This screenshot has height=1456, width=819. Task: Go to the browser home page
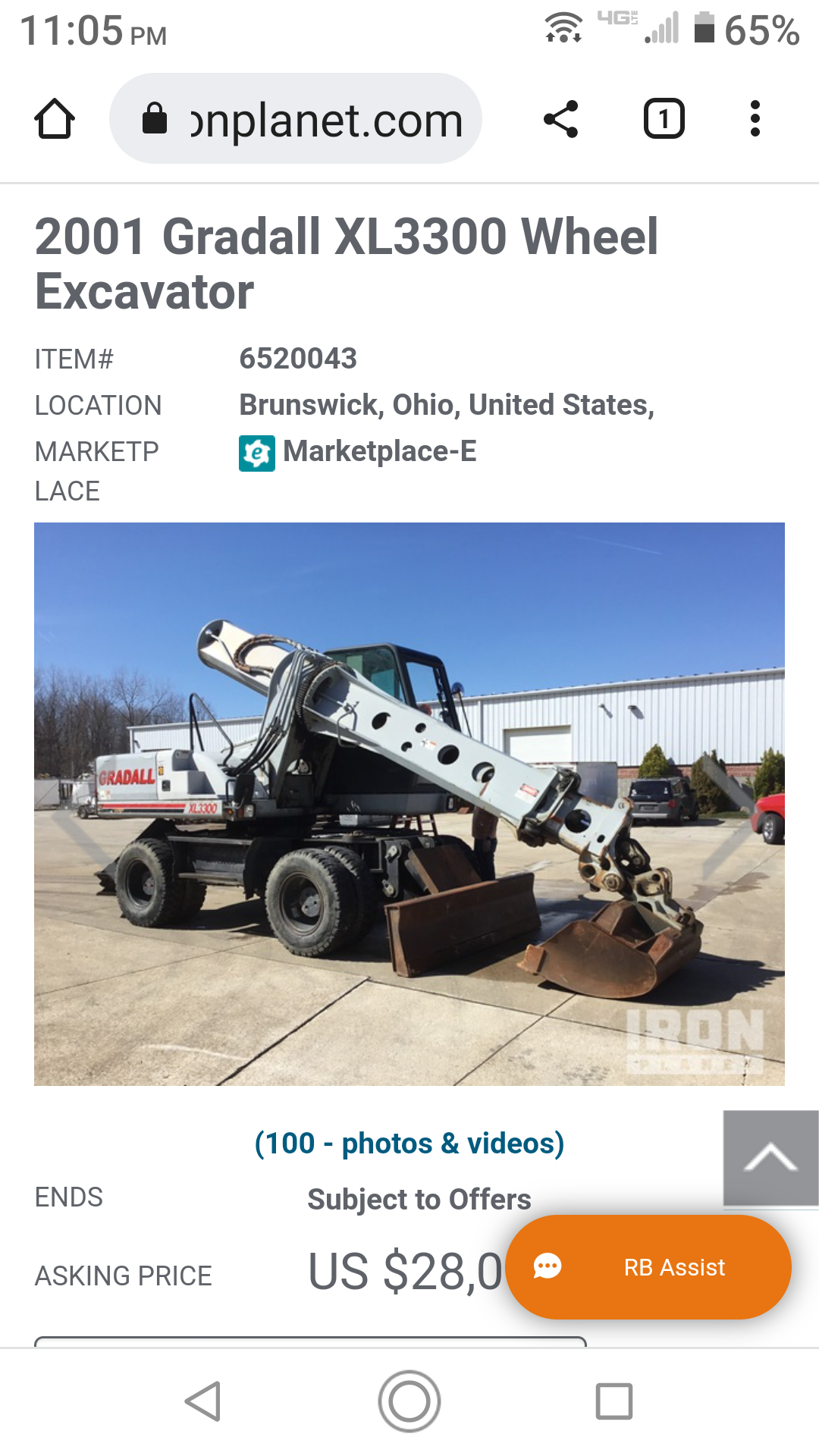(55, 119)
